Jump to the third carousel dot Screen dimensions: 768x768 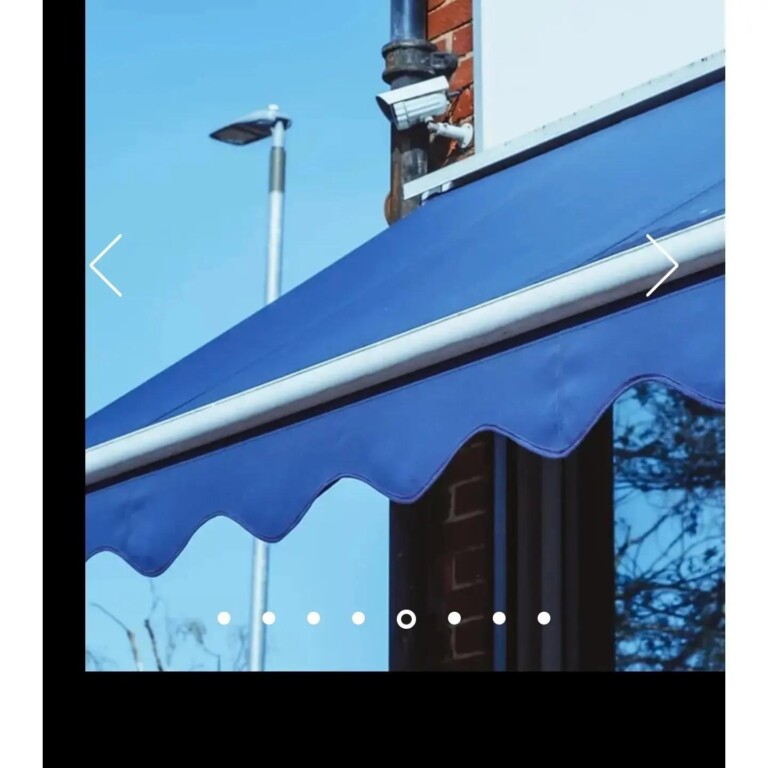(314, 618)
